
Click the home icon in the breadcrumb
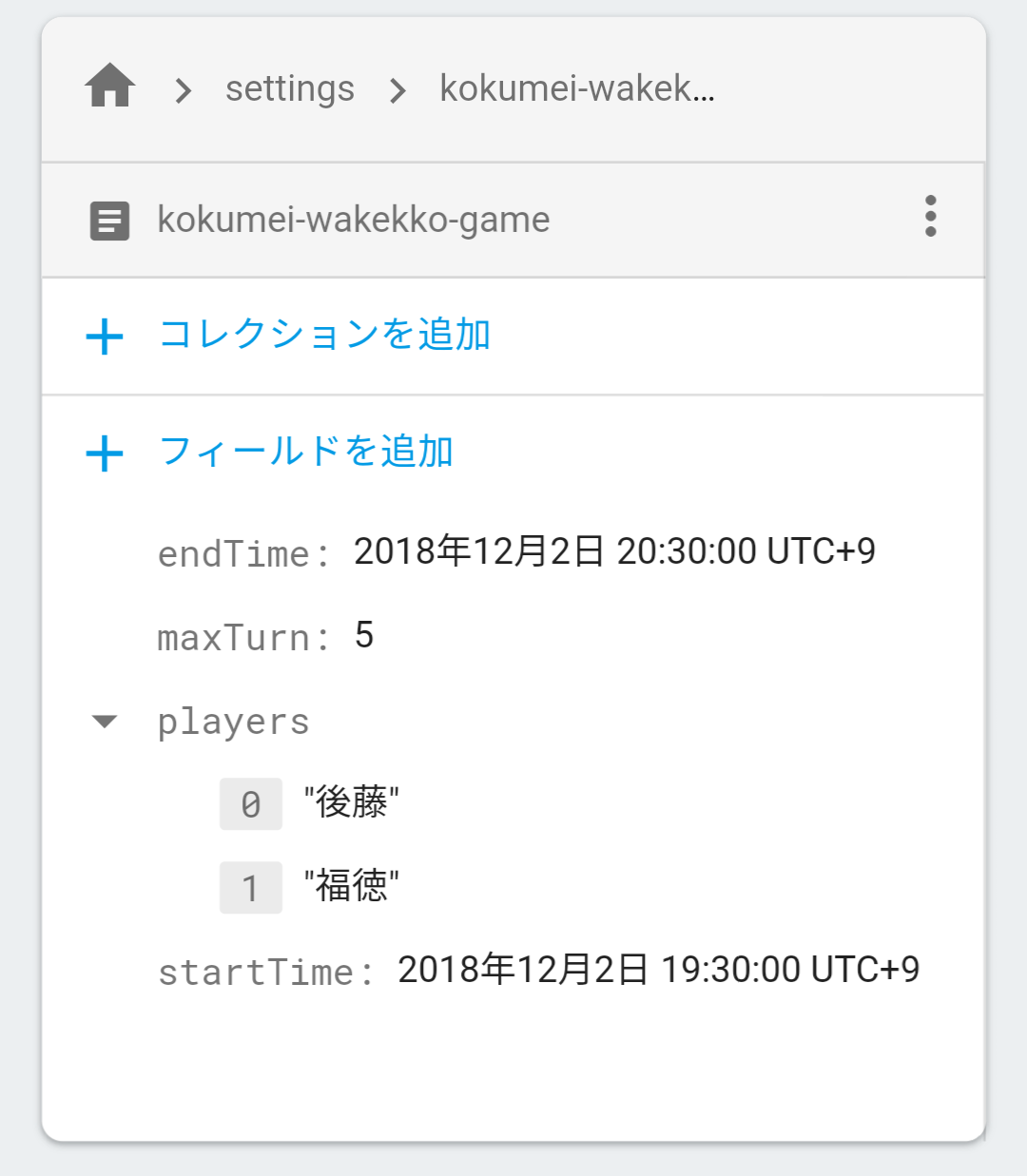[108, 86]
